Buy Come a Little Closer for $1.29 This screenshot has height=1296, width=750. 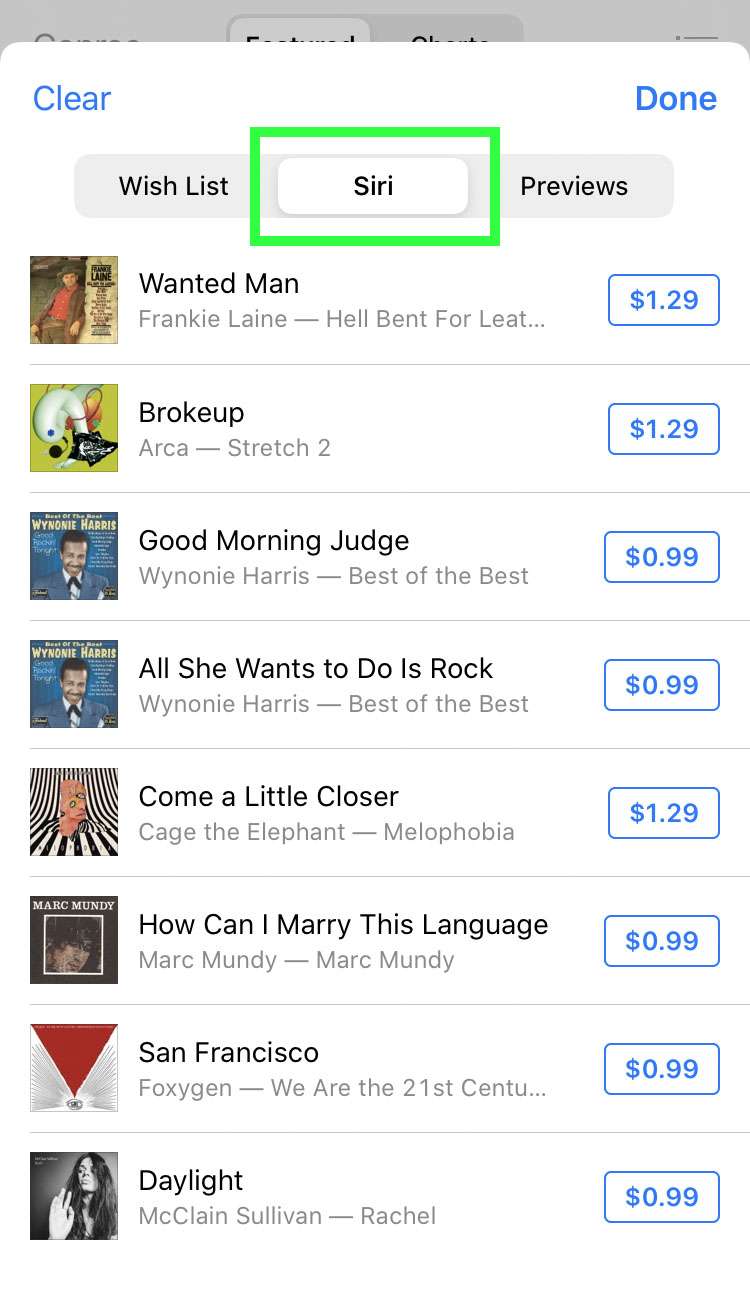coord(663,813)
